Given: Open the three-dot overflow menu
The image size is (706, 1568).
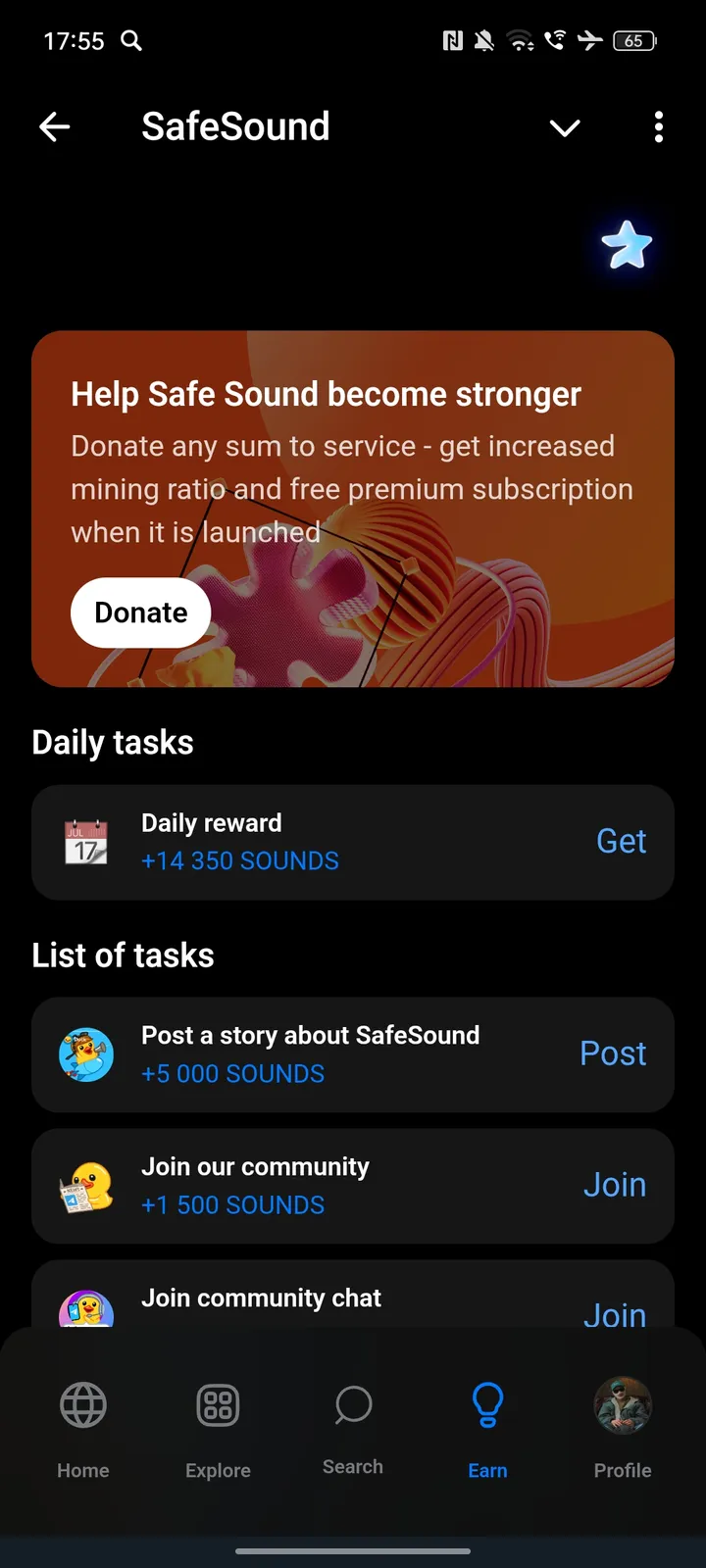Looking at the screenshot, I should point(658,127).
